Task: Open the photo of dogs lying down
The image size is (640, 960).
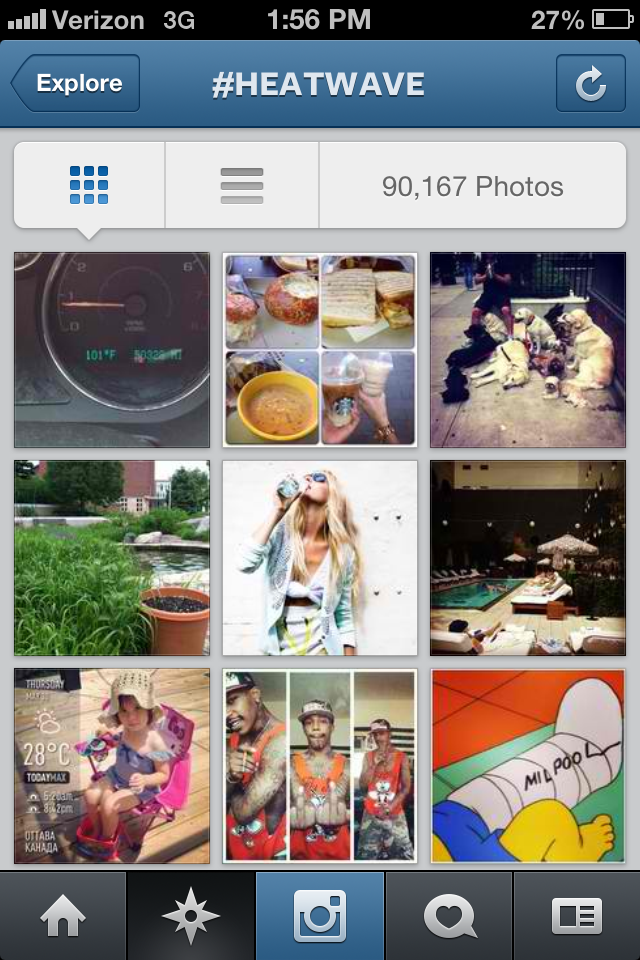Action: pos(528,349)
